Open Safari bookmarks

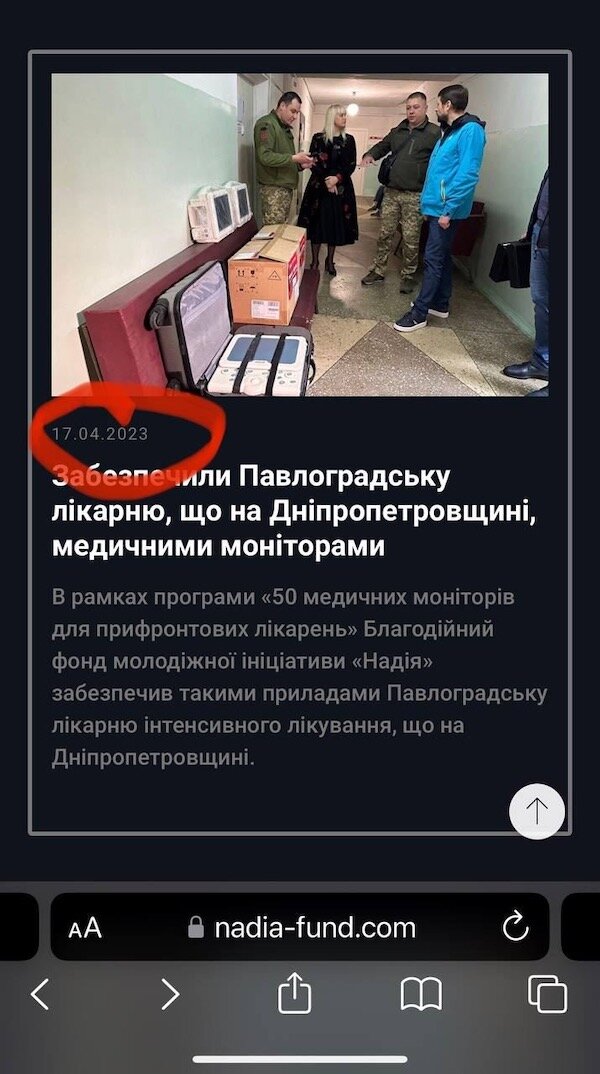[x=421, y=994]
